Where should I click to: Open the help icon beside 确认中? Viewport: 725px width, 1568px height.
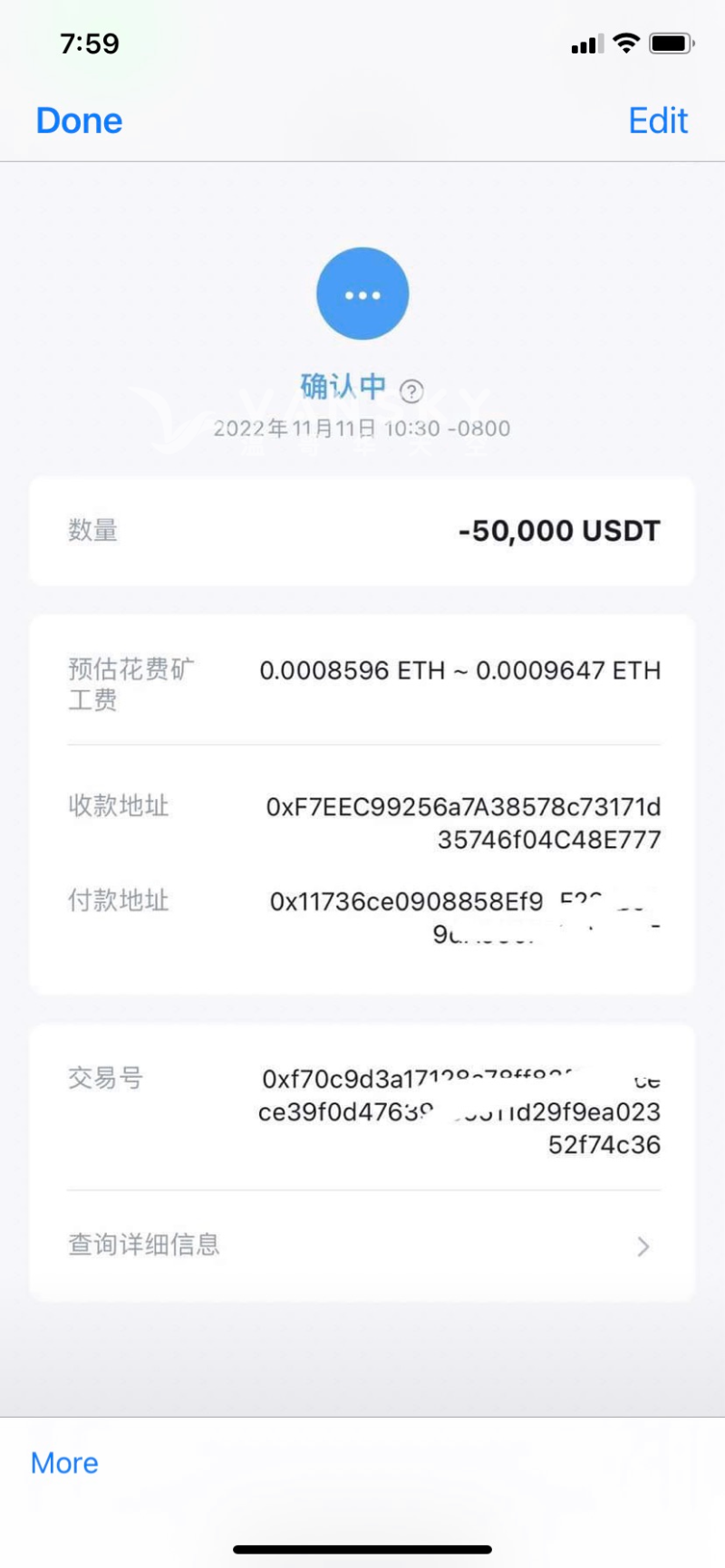click(x=411, y=391)
